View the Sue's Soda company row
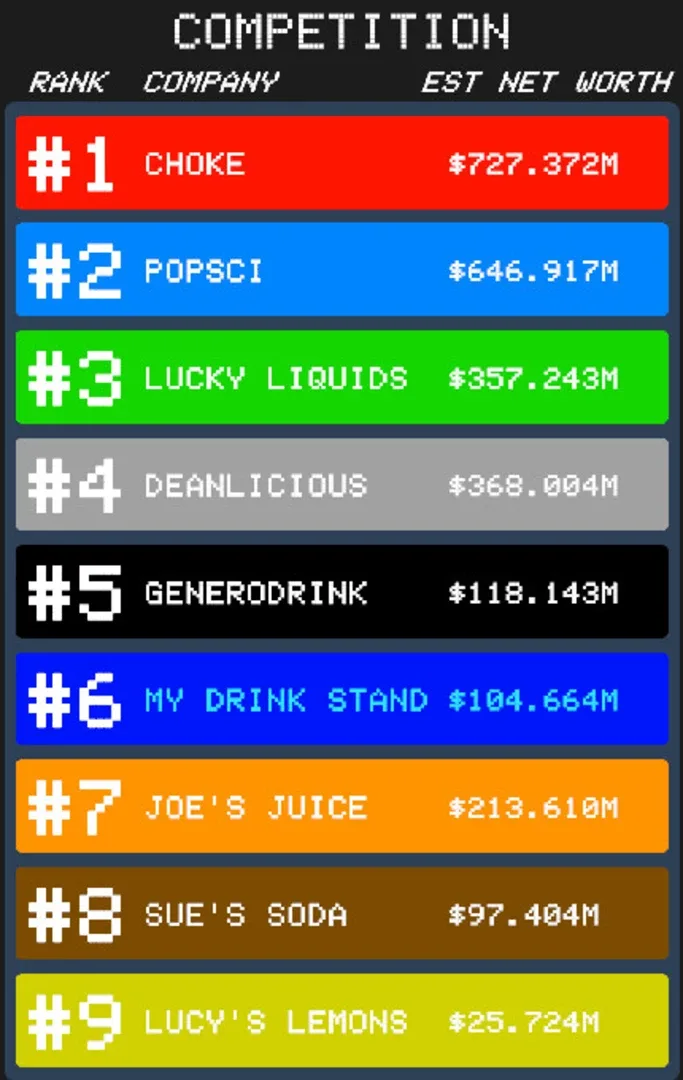683x1080 pixels. pos(341,914)
